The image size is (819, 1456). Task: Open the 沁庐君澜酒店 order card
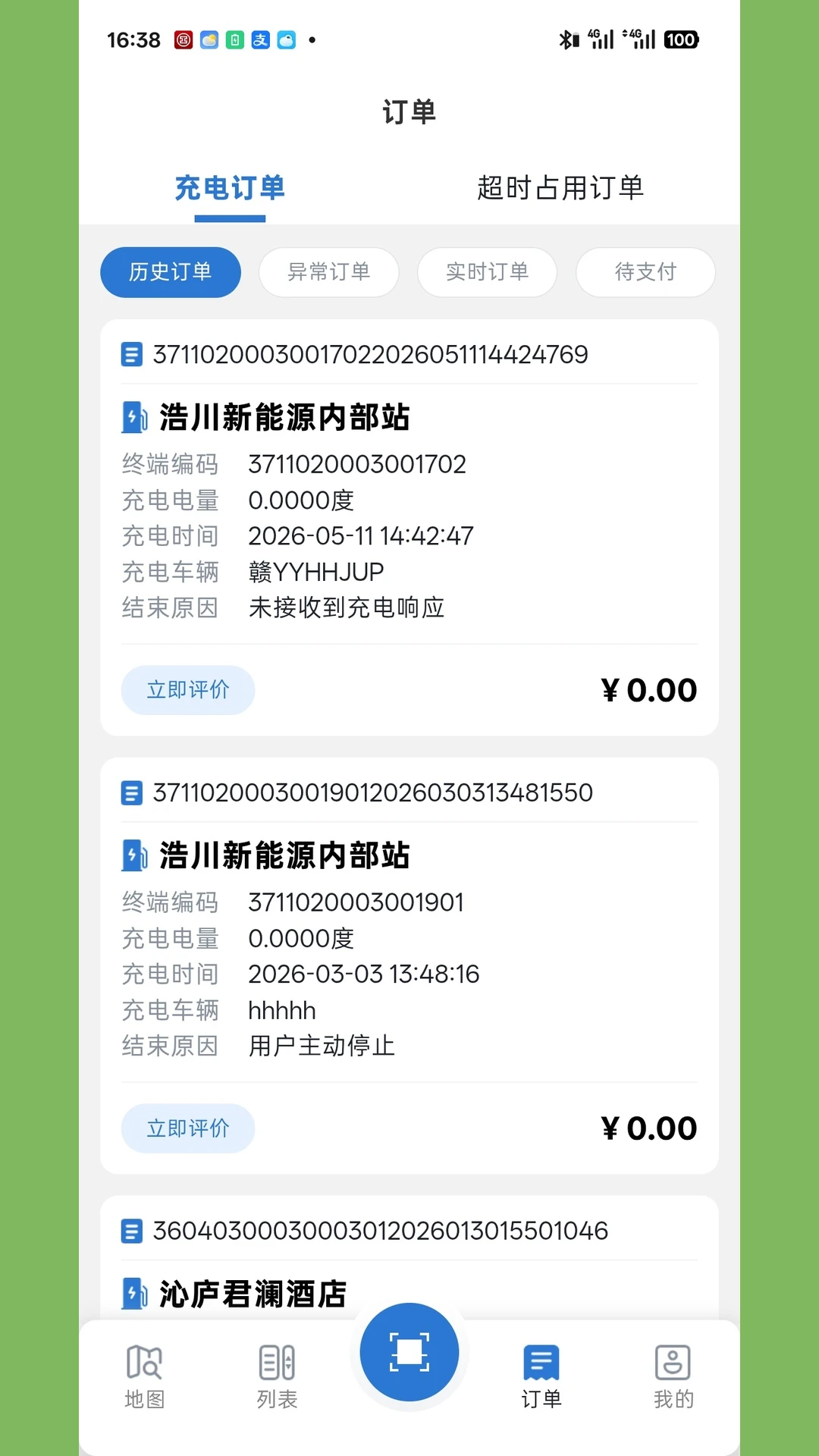point(409,1259)
